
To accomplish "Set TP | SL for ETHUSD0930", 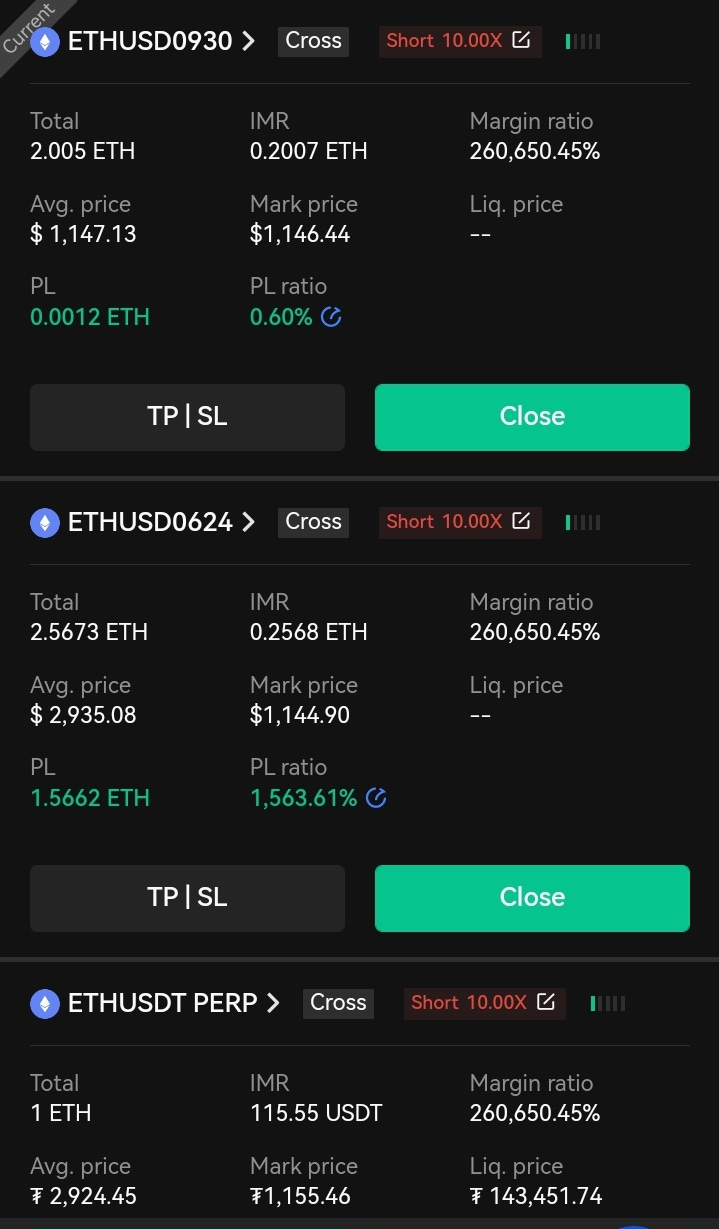I will [187, 417].
